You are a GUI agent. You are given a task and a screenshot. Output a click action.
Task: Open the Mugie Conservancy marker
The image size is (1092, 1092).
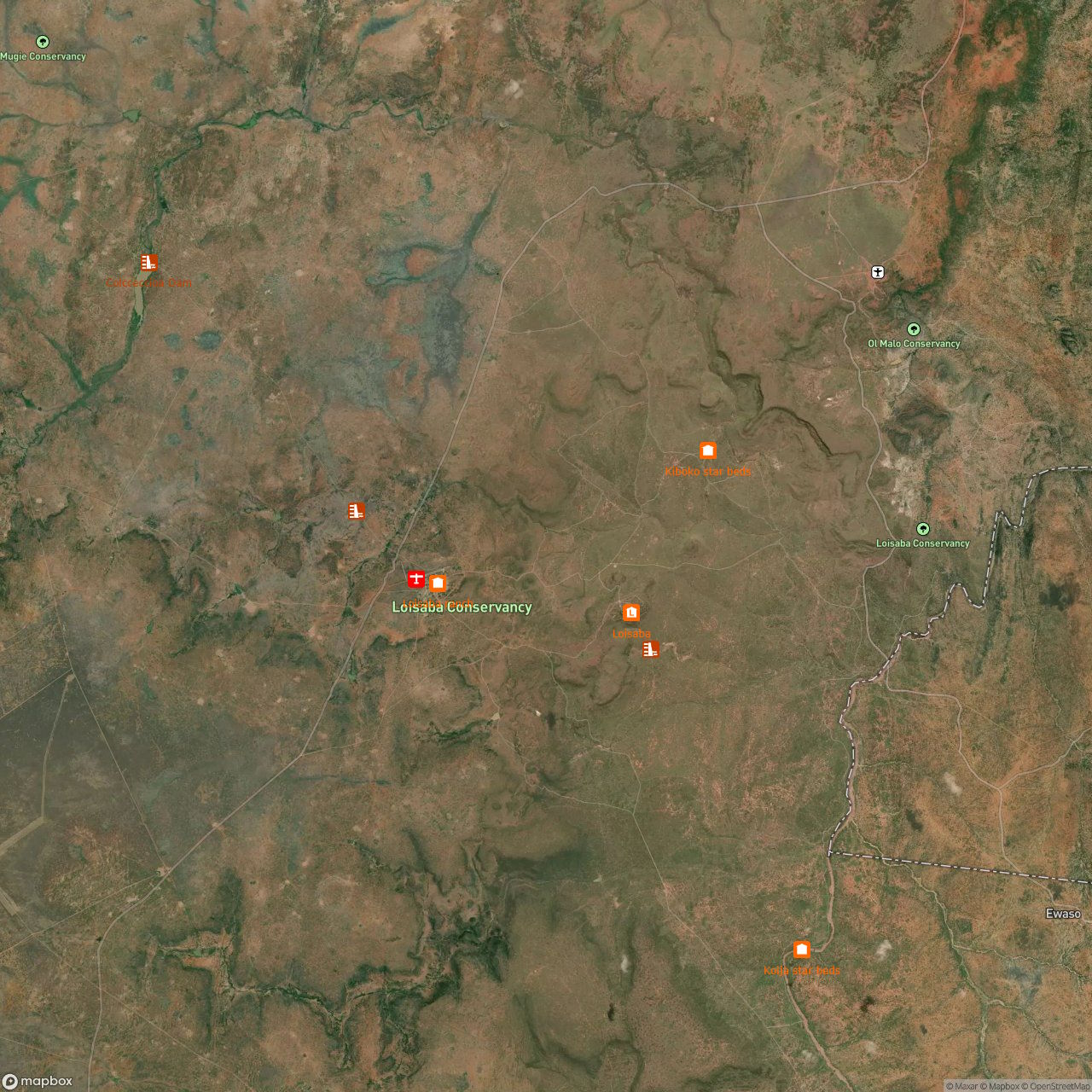point(43,42)
